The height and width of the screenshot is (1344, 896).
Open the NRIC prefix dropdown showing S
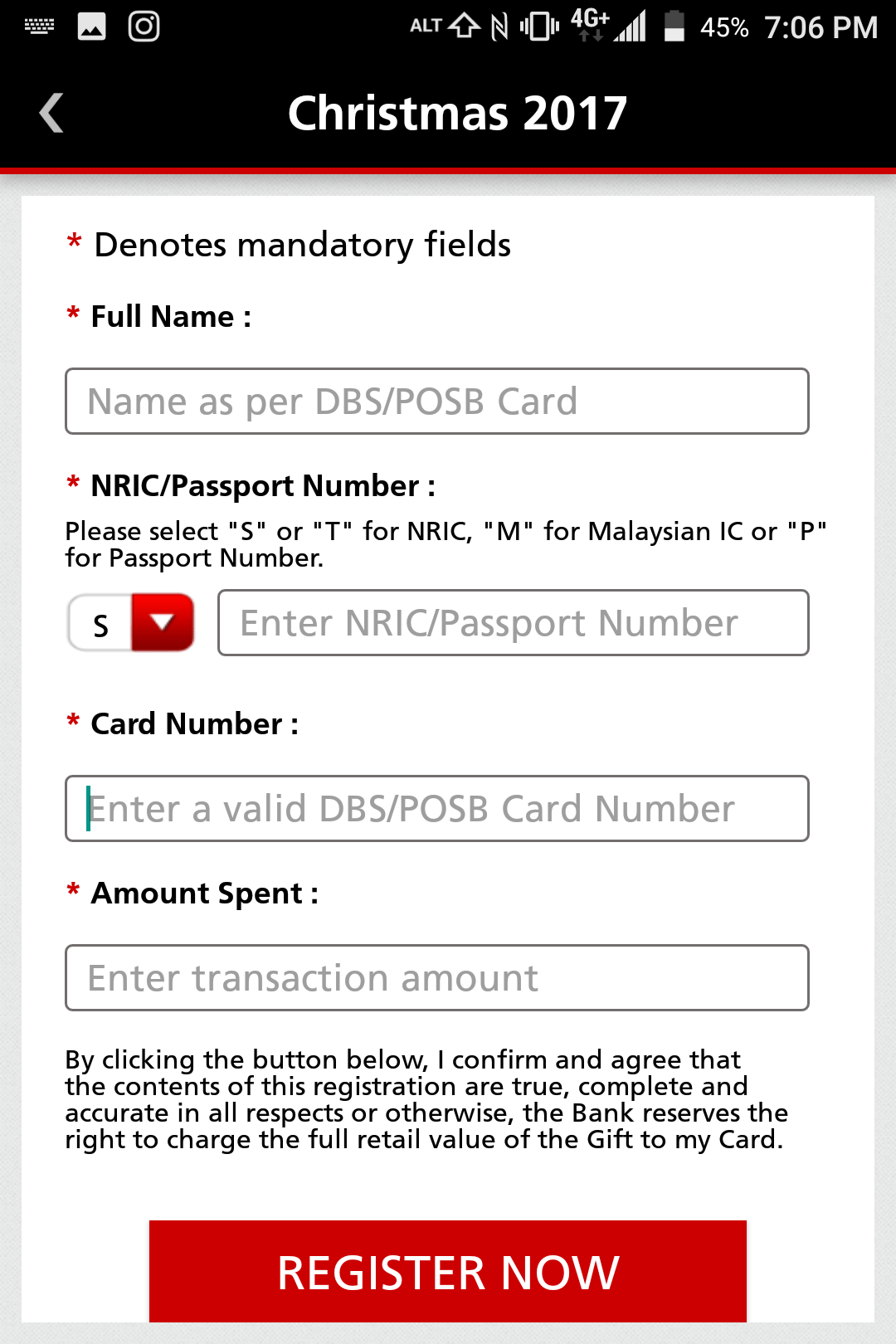click(x=130, y=623)
